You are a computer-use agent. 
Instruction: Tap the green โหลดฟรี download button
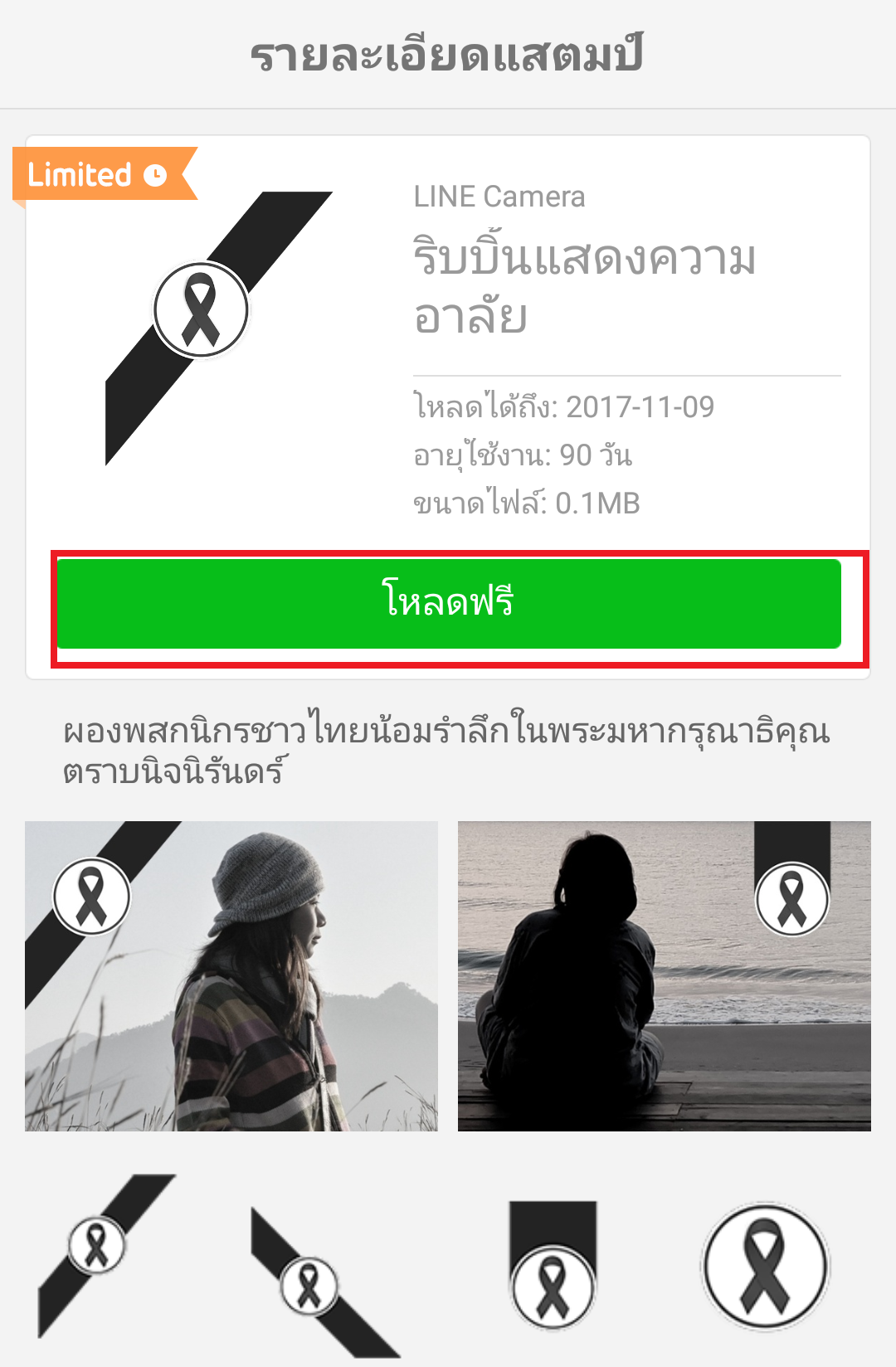pyautogui.click(x=449, y=603)
